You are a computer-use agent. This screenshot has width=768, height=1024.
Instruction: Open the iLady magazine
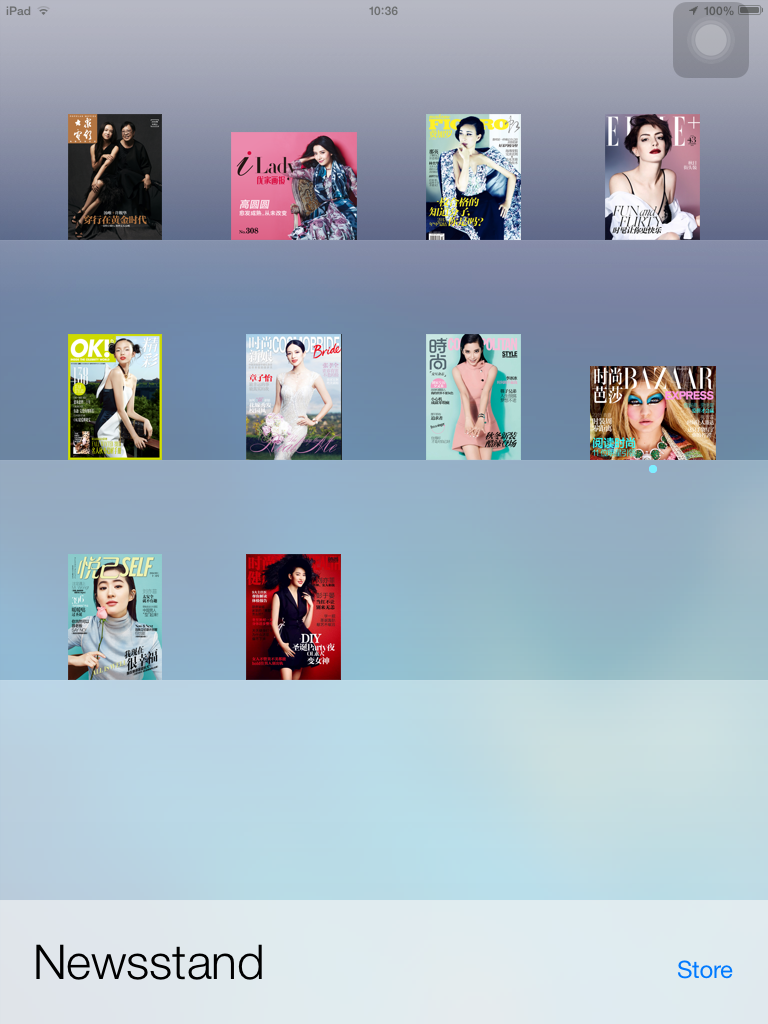point(294,186)
